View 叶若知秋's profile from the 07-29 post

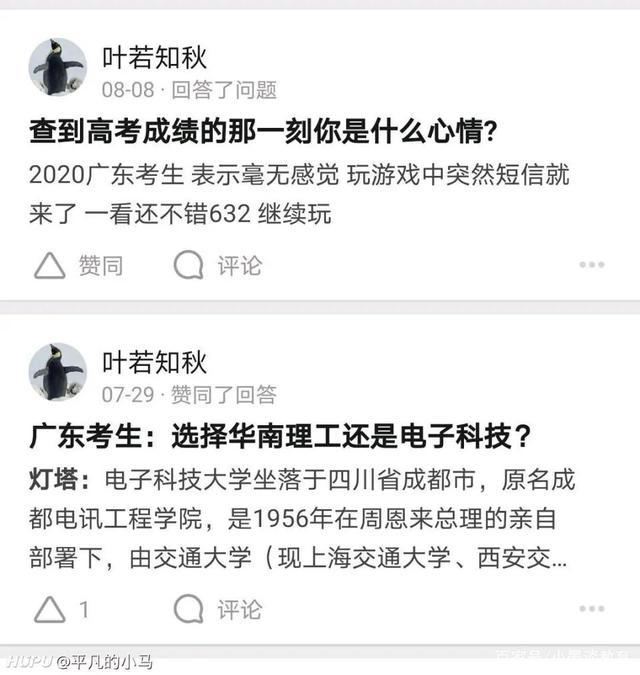pos(57,371)
